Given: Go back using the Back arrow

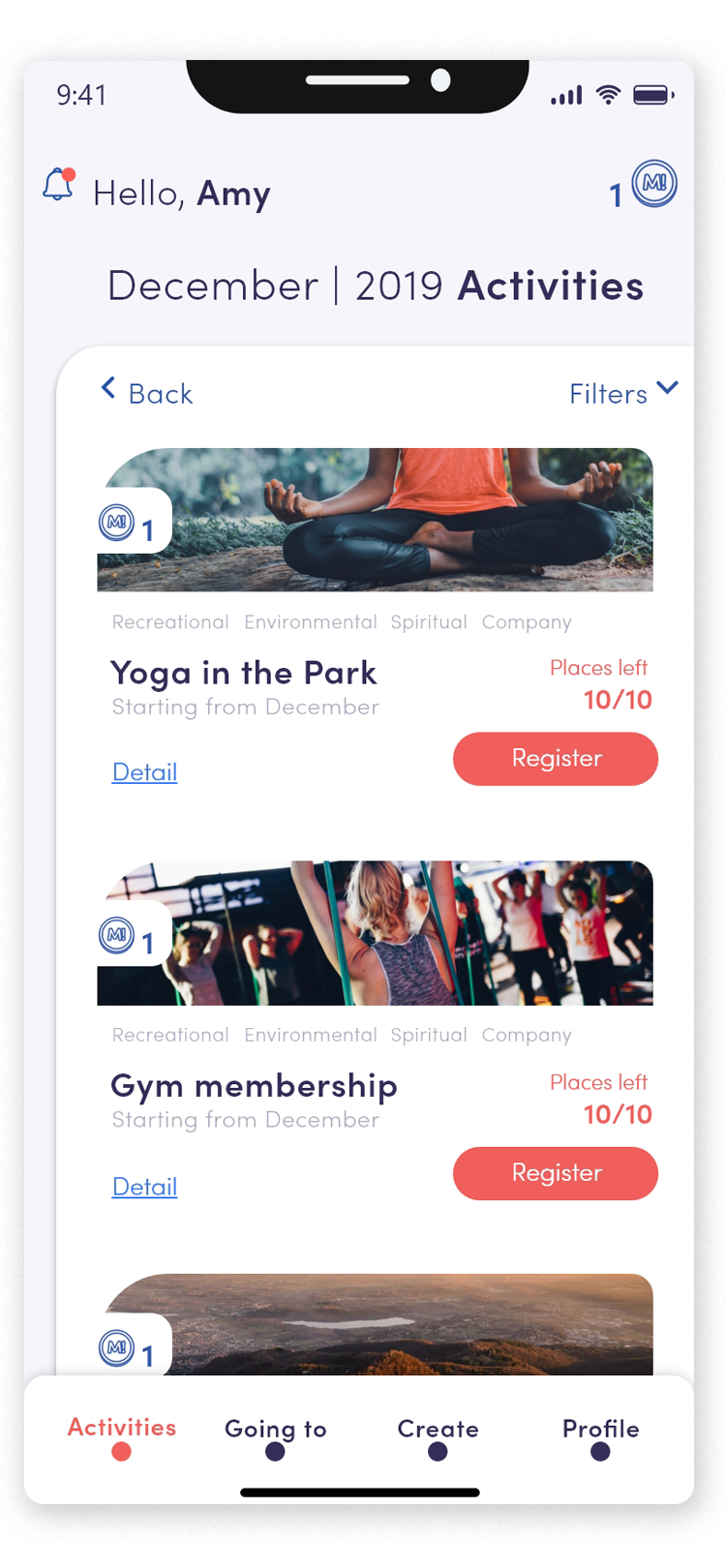Looking at the screenshot, I should (147, 393).
